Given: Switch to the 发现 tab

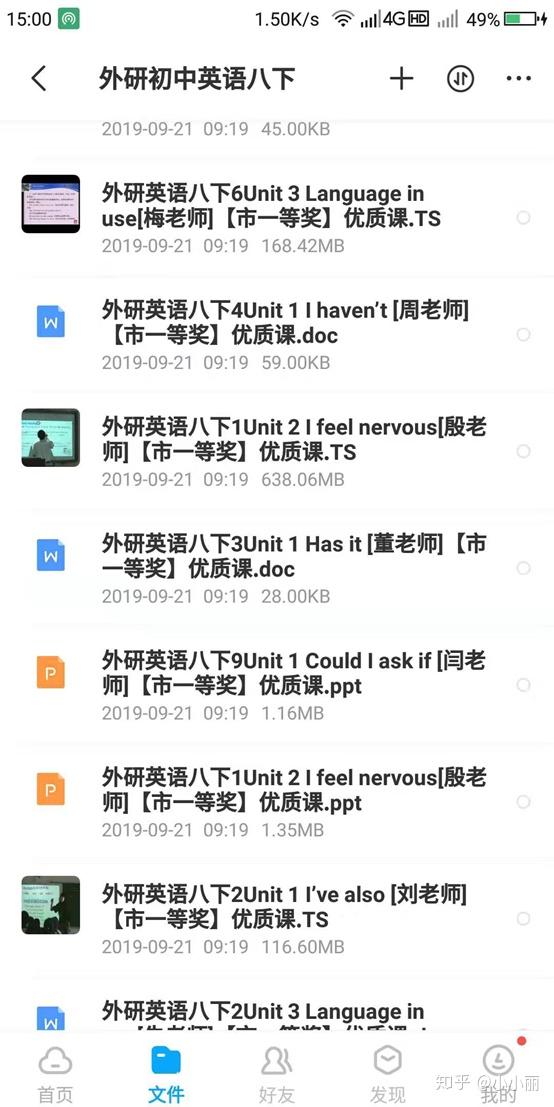Looking at the screenshot, I should (x=387, y=1074).
